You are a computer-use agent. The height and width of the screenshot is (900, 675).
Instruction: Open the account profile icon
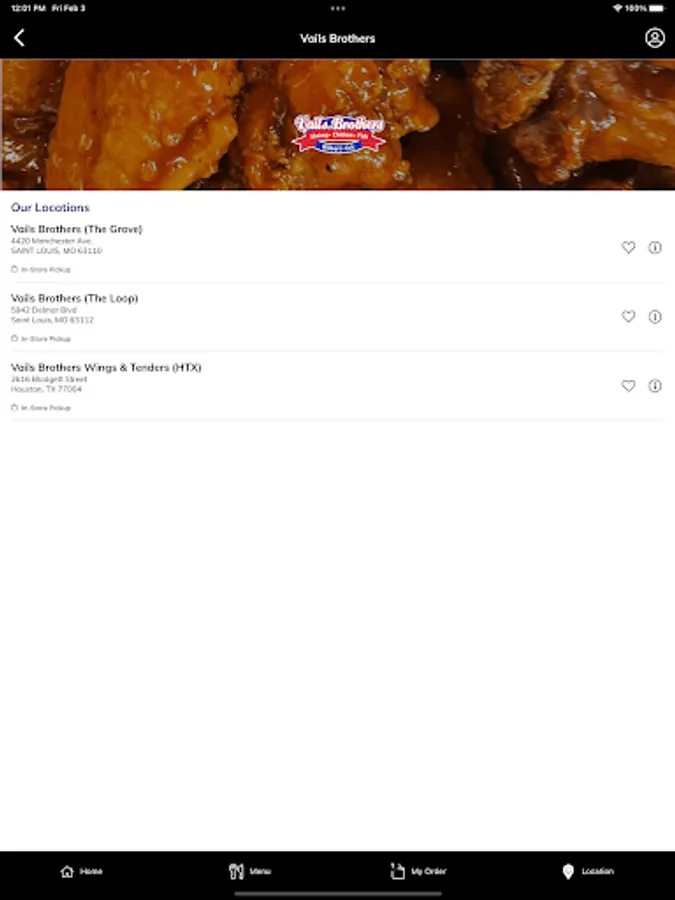[655, 38]
